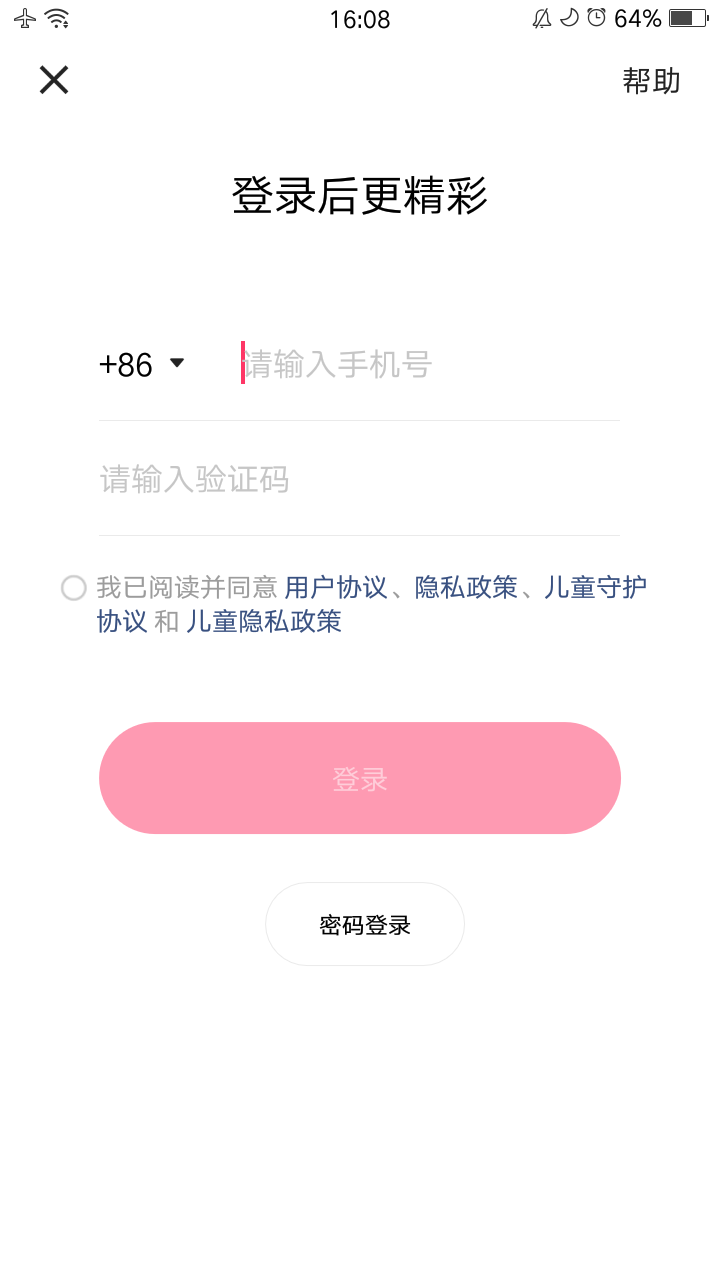720x1280 pixels.
Task: Close the login screen
Action: coord(54,80)
